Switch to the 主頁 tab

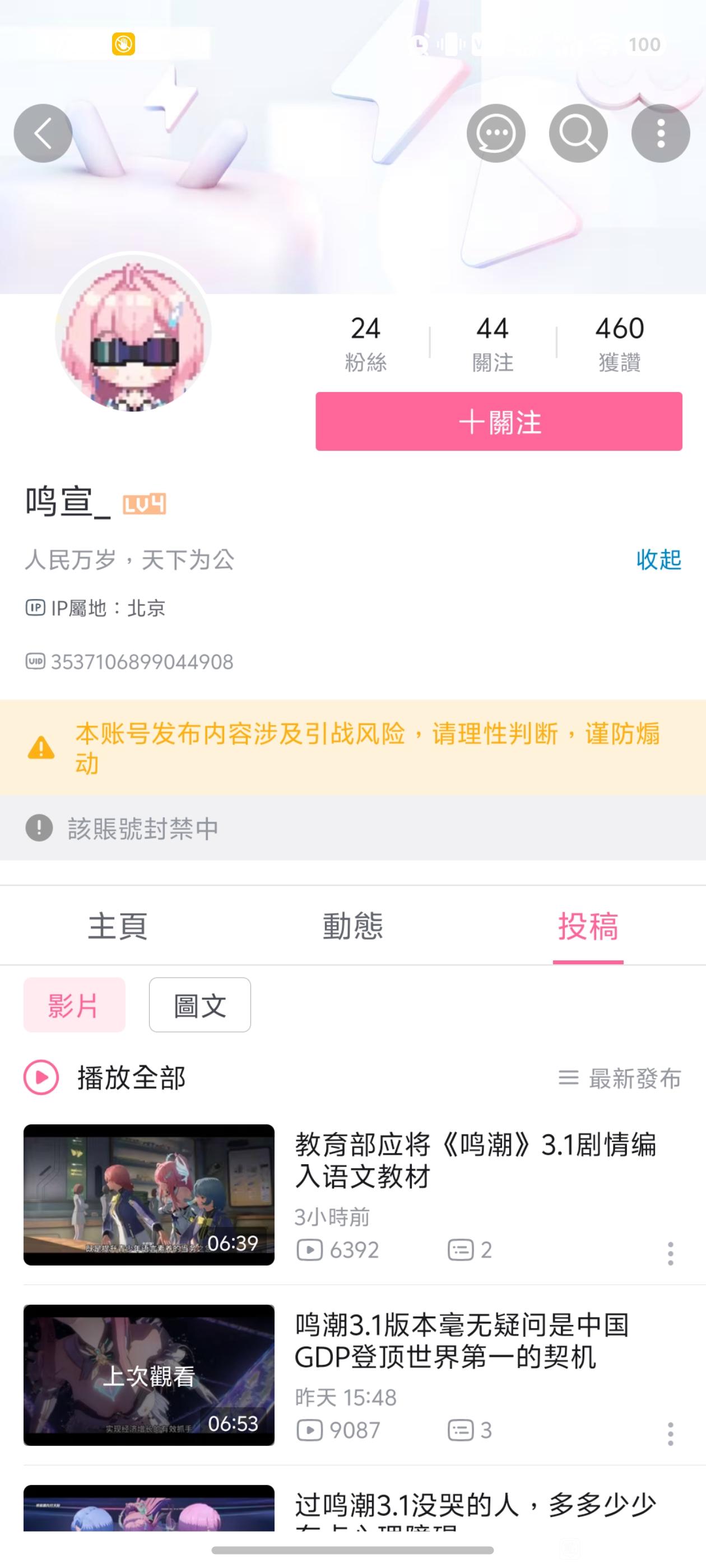click(x=118, y=926)
